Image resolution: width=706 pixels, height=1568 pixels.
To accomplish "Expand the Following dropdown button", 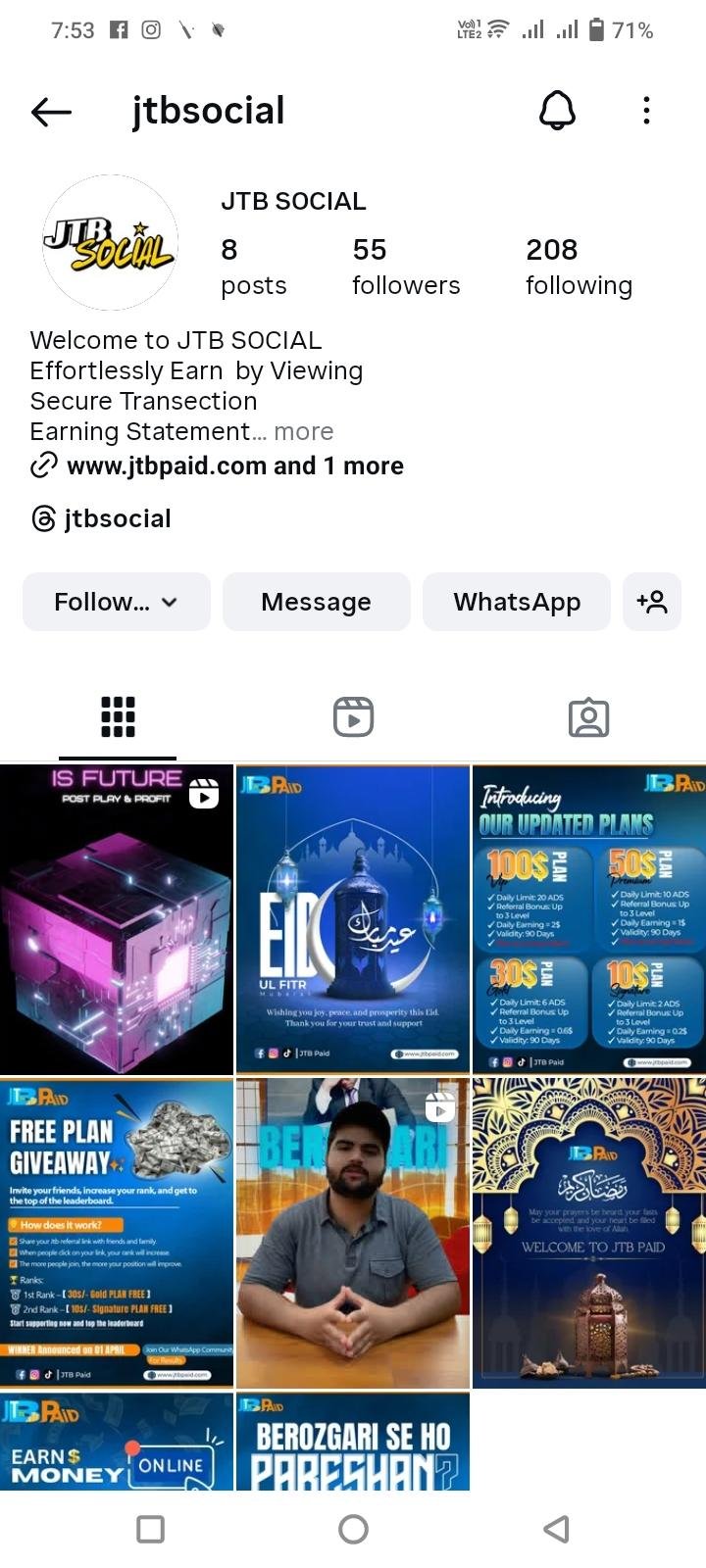I will point(117,602).
